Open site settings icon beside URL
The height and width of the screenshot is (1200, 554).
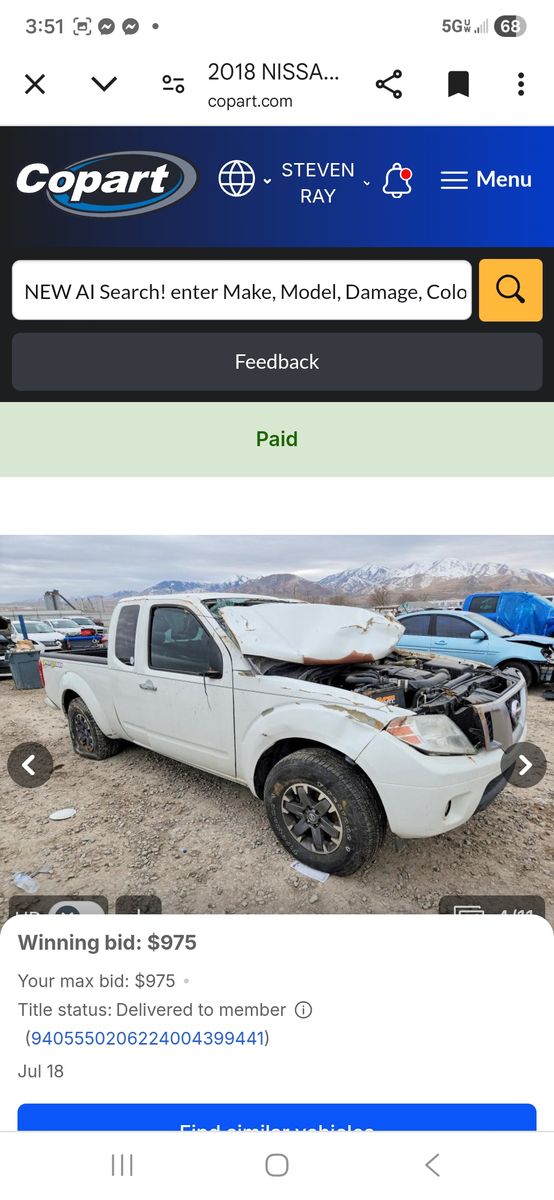pyautogui.click(x=173, y=84)
